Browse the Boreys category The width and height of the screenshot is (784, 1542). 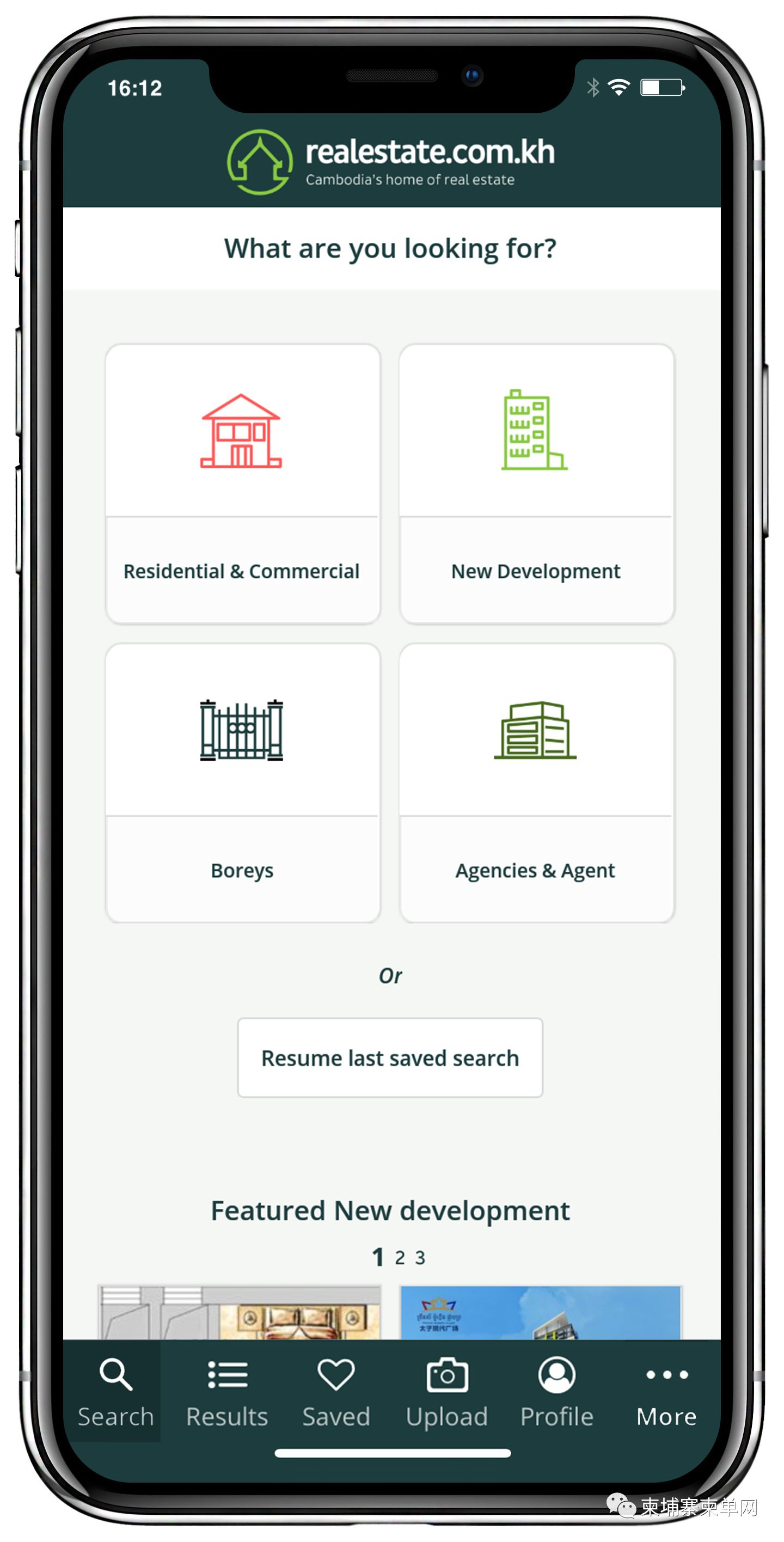242,783
